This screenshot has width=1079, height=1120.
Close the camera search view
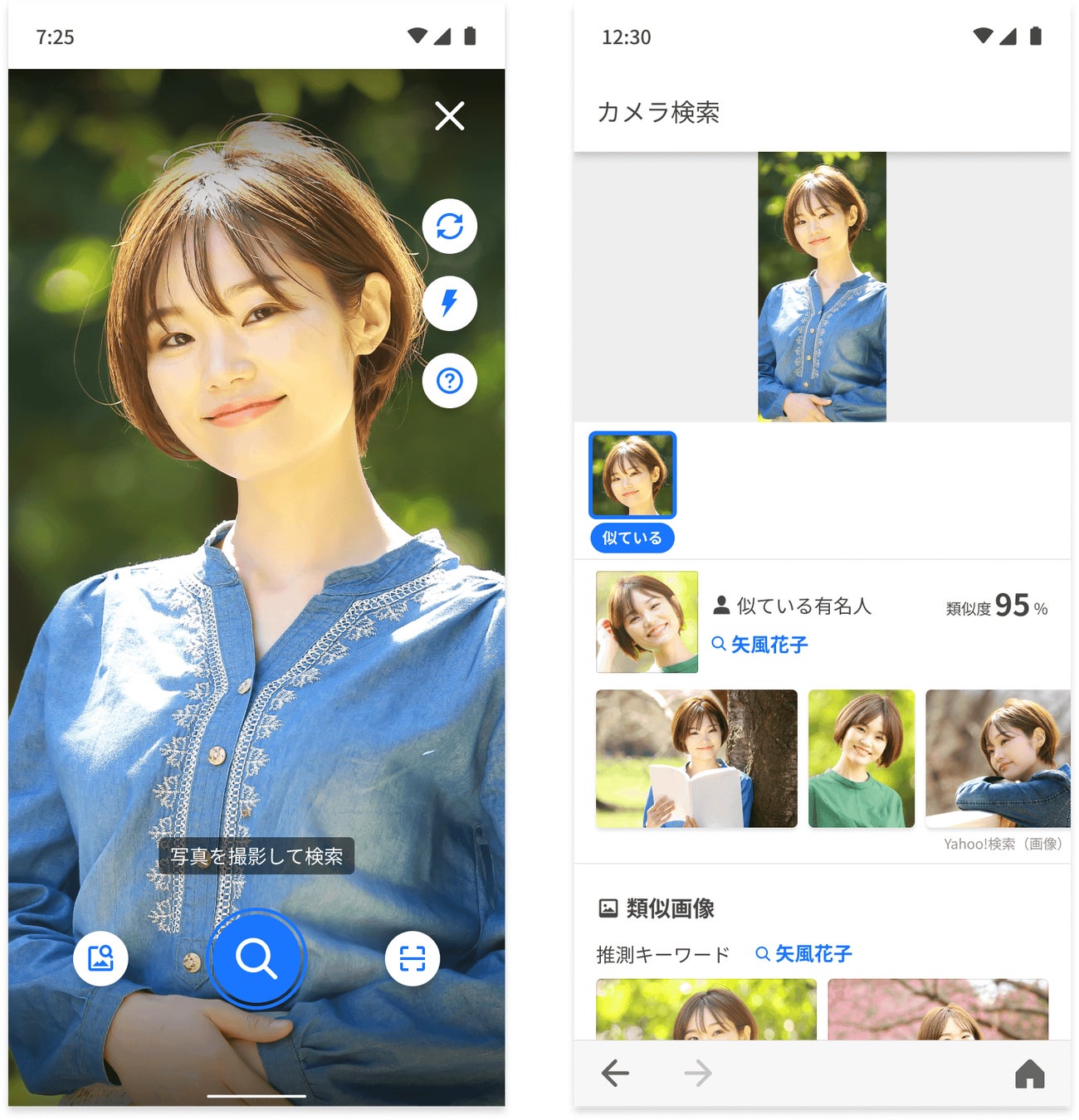click(x=449, y=116)
